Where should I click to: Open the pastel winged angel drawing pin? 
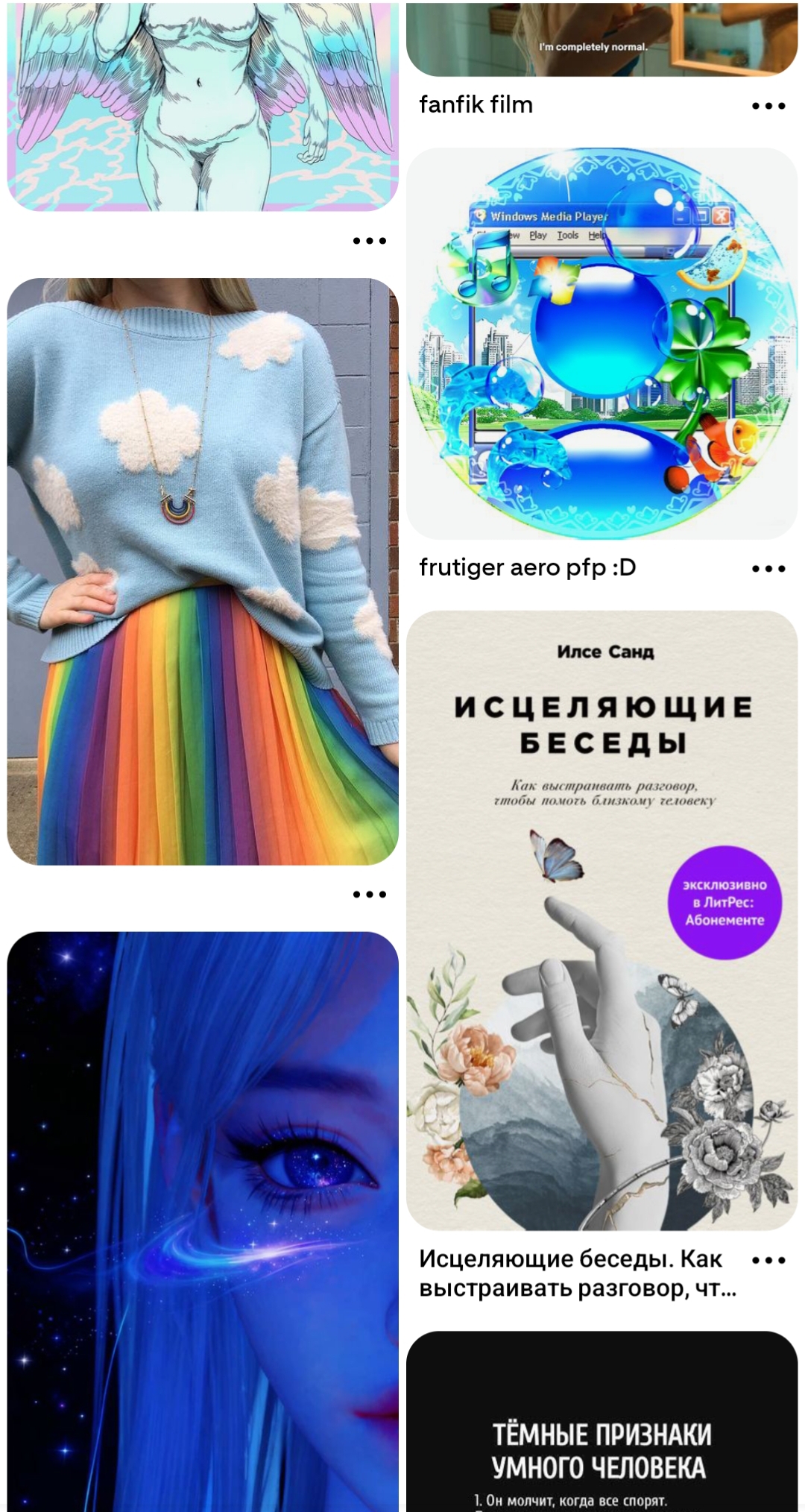point(203,104)
